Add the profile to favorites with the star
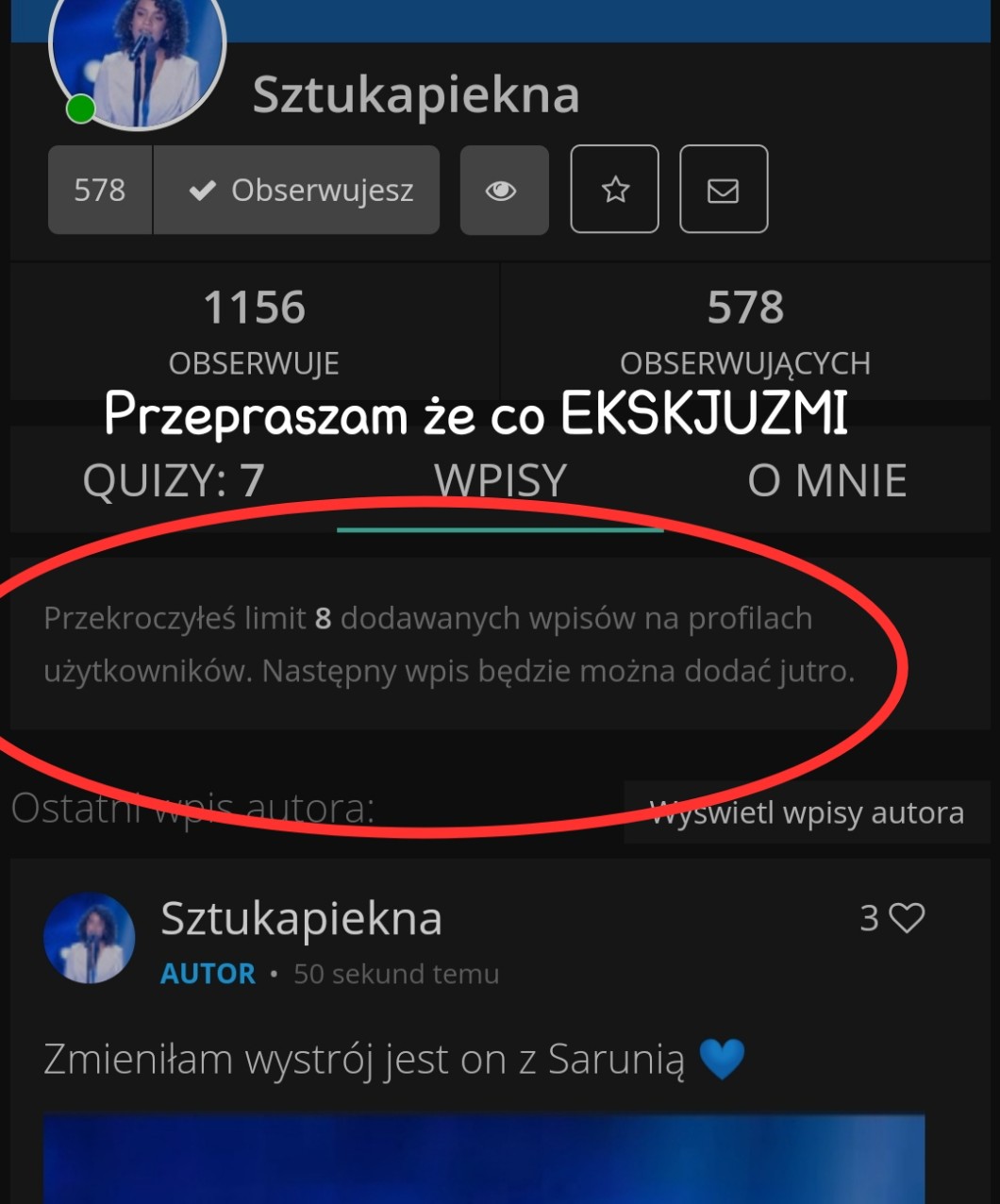This screenshot has width=1000, height=1204. pyautogui.click(x=614, y=190)
